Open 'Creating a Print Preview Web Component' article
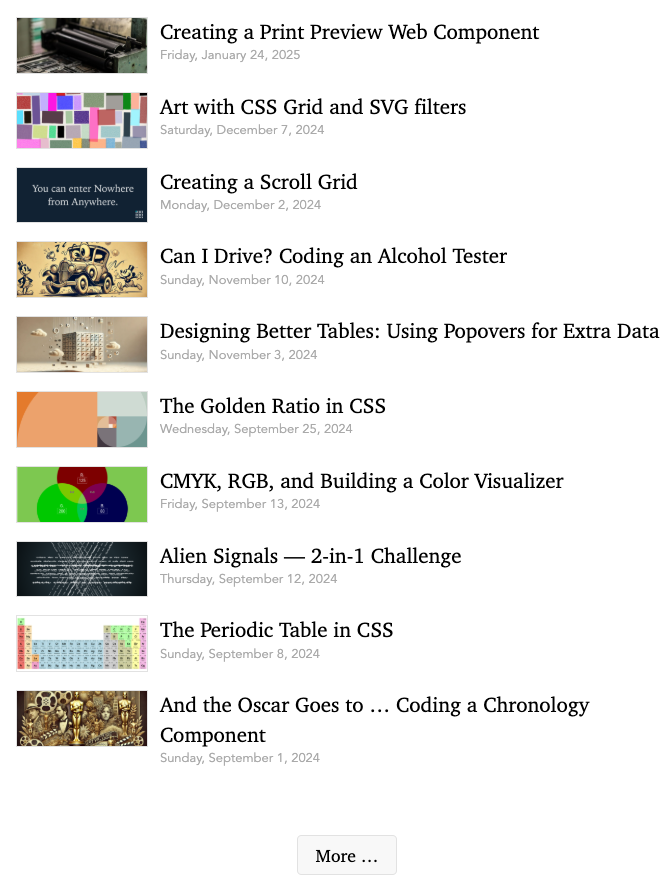The width and height of the screenshot is (672, 889). (x=349, y=33)
